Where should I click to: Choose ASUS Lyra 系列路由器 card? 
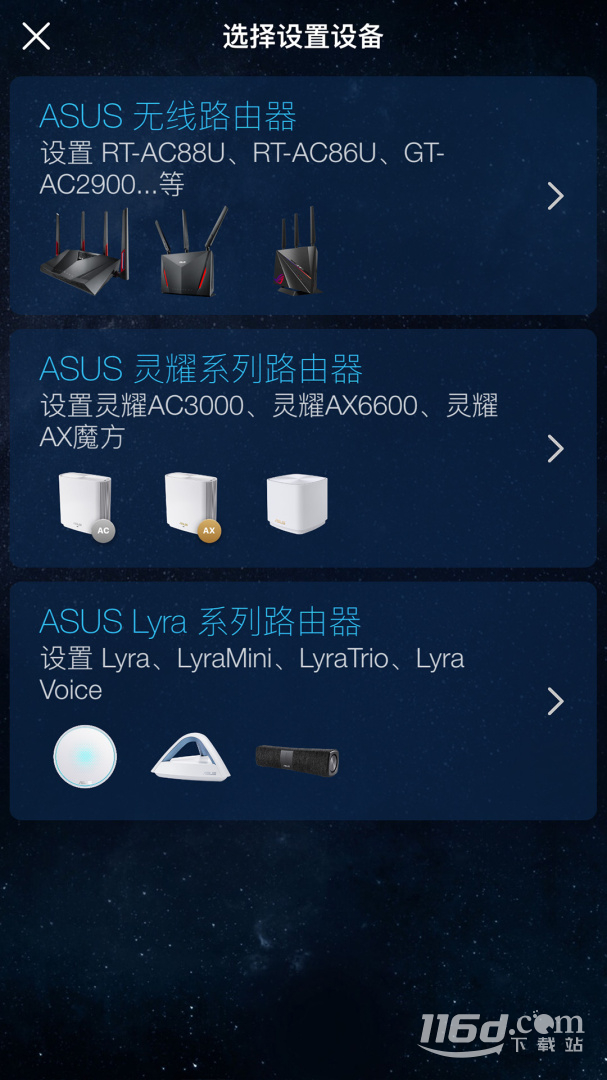tap(303, 701)
